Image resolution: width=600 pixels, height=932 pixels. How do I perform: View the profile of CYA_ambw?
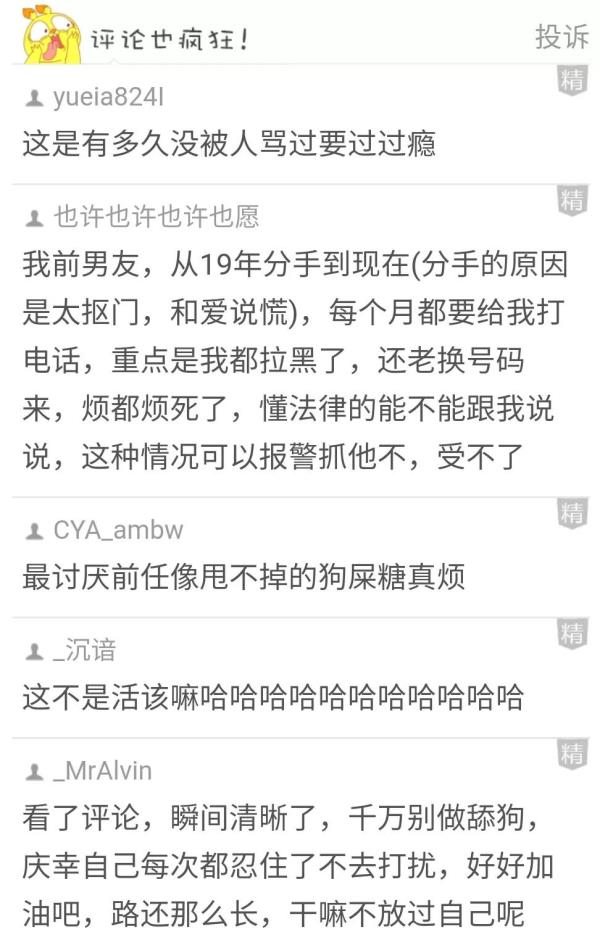pyautogui.click(x=118, y=530)
